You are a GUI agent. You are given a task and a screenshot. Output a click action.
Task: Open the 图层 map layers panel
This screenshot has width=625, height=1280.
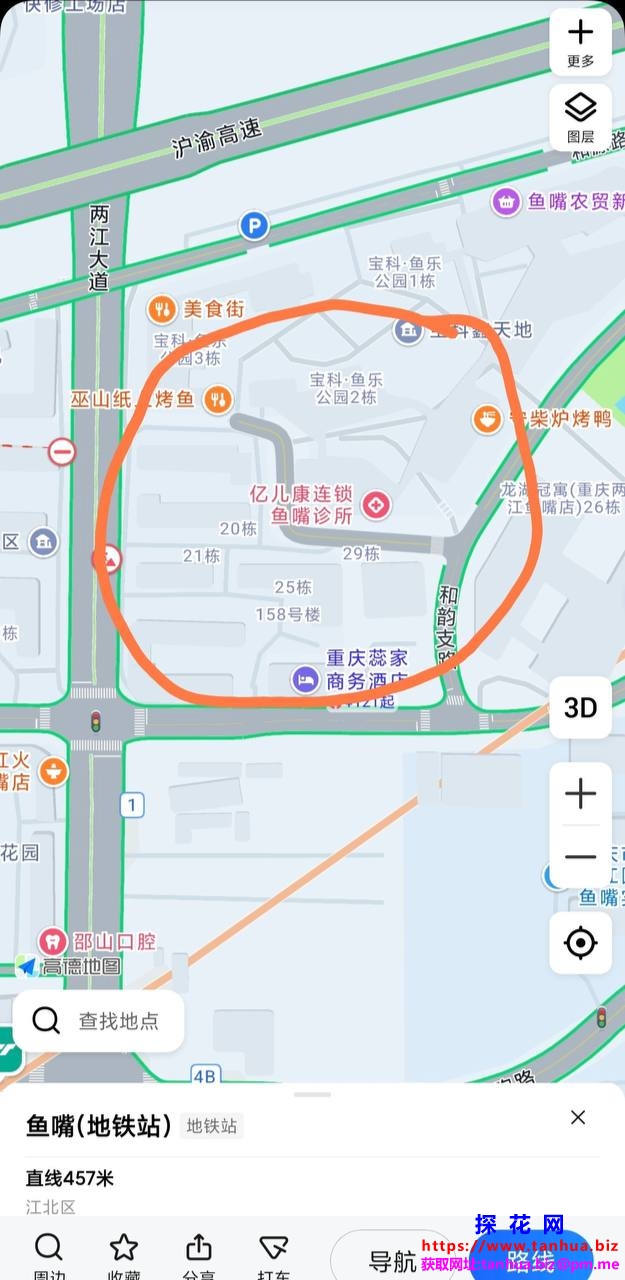point(580,116)
